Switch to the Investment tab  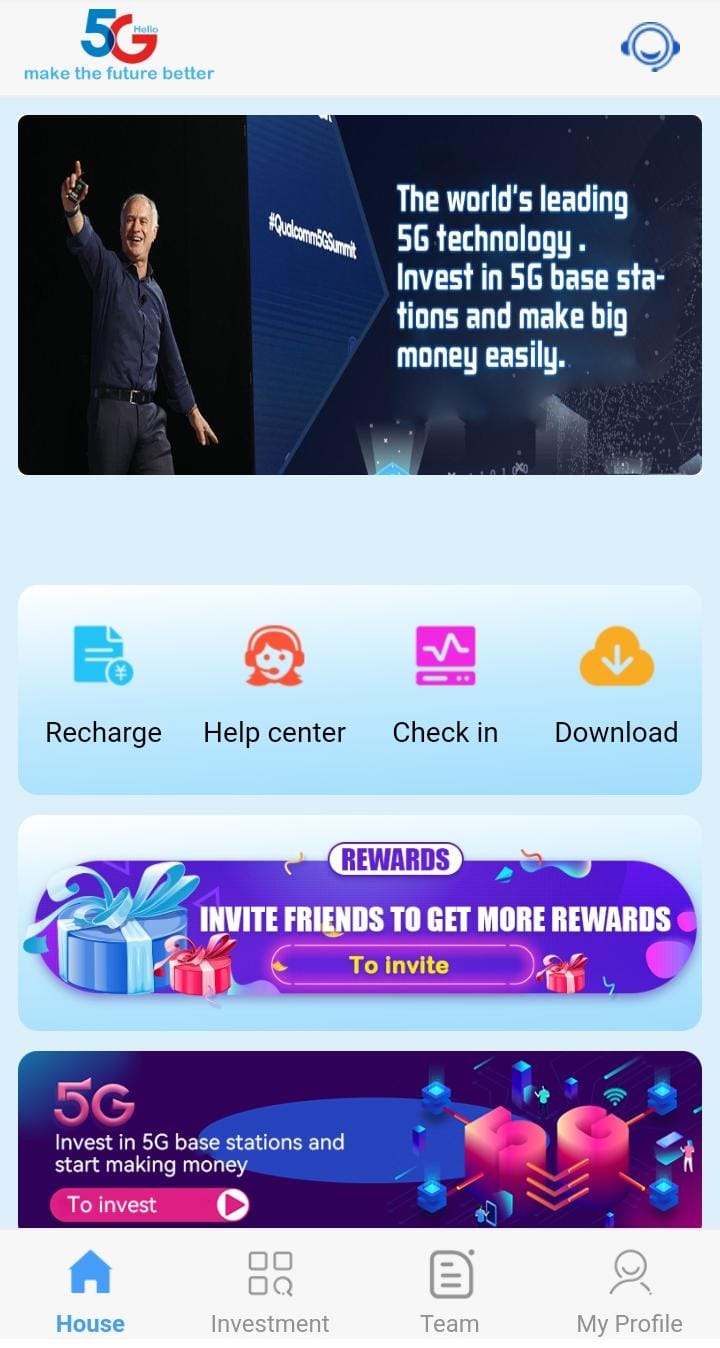coord(270,1292)
